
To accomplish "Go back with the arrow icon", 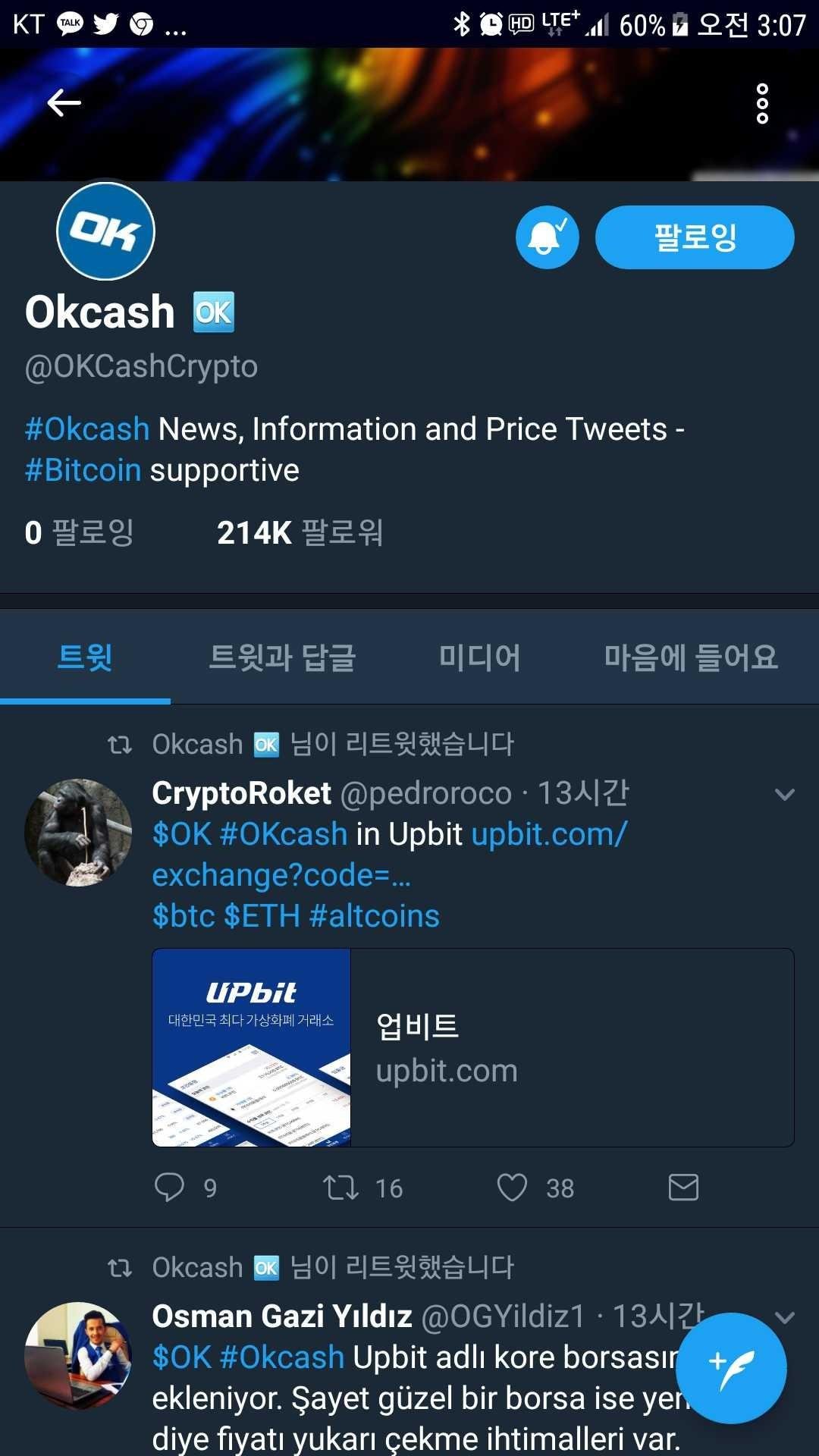I will [64, 103].
